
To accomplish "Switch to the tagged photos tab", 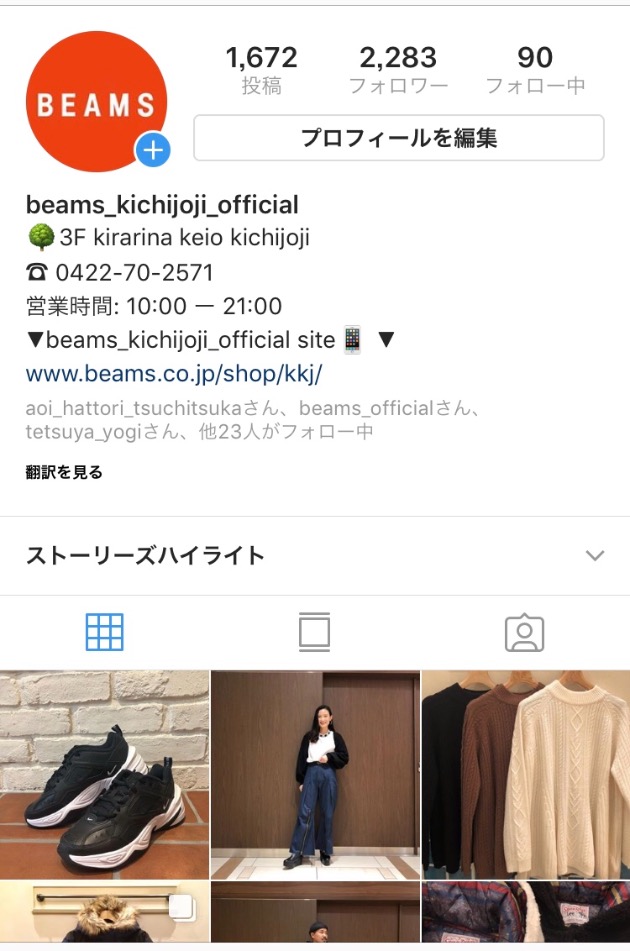I will click(524, 632).
